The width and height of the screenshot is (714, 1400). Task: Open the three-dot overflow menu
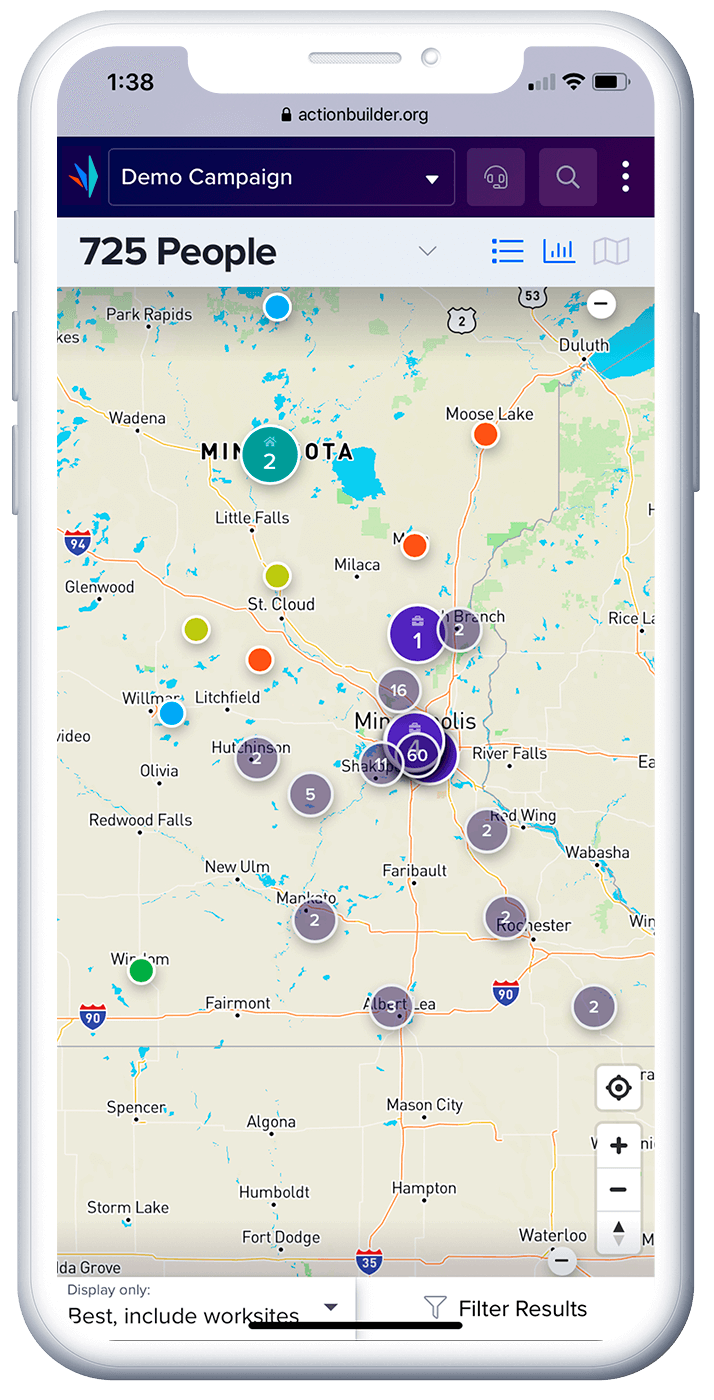click(x=626, y=177)
